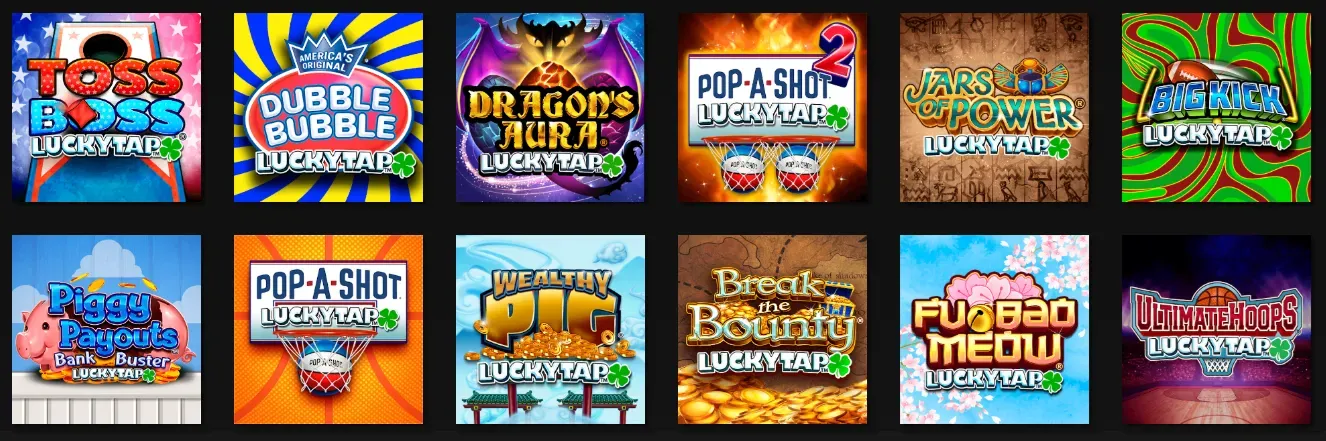Launch Dubble Bubble LuckyTap

328,107
